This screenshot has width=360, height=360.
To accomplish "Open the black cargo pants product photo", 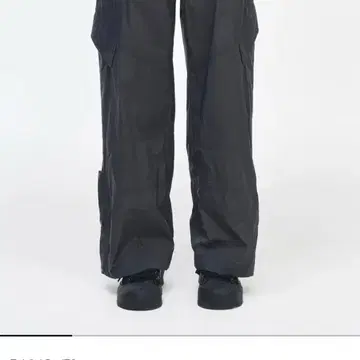I will [x=180, y=167].
